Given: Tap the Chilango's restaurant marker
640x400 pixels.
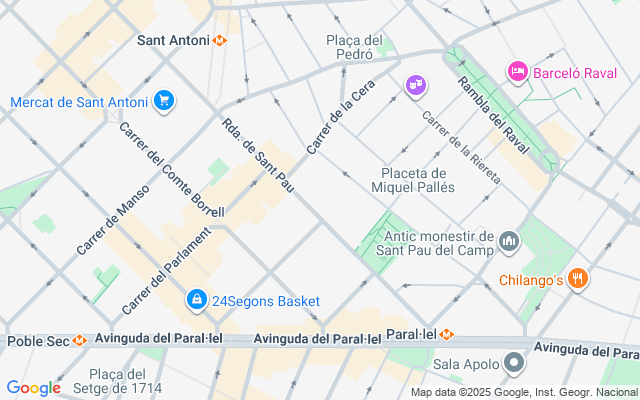Looking at the screenshot, I should tap(577, 279).
